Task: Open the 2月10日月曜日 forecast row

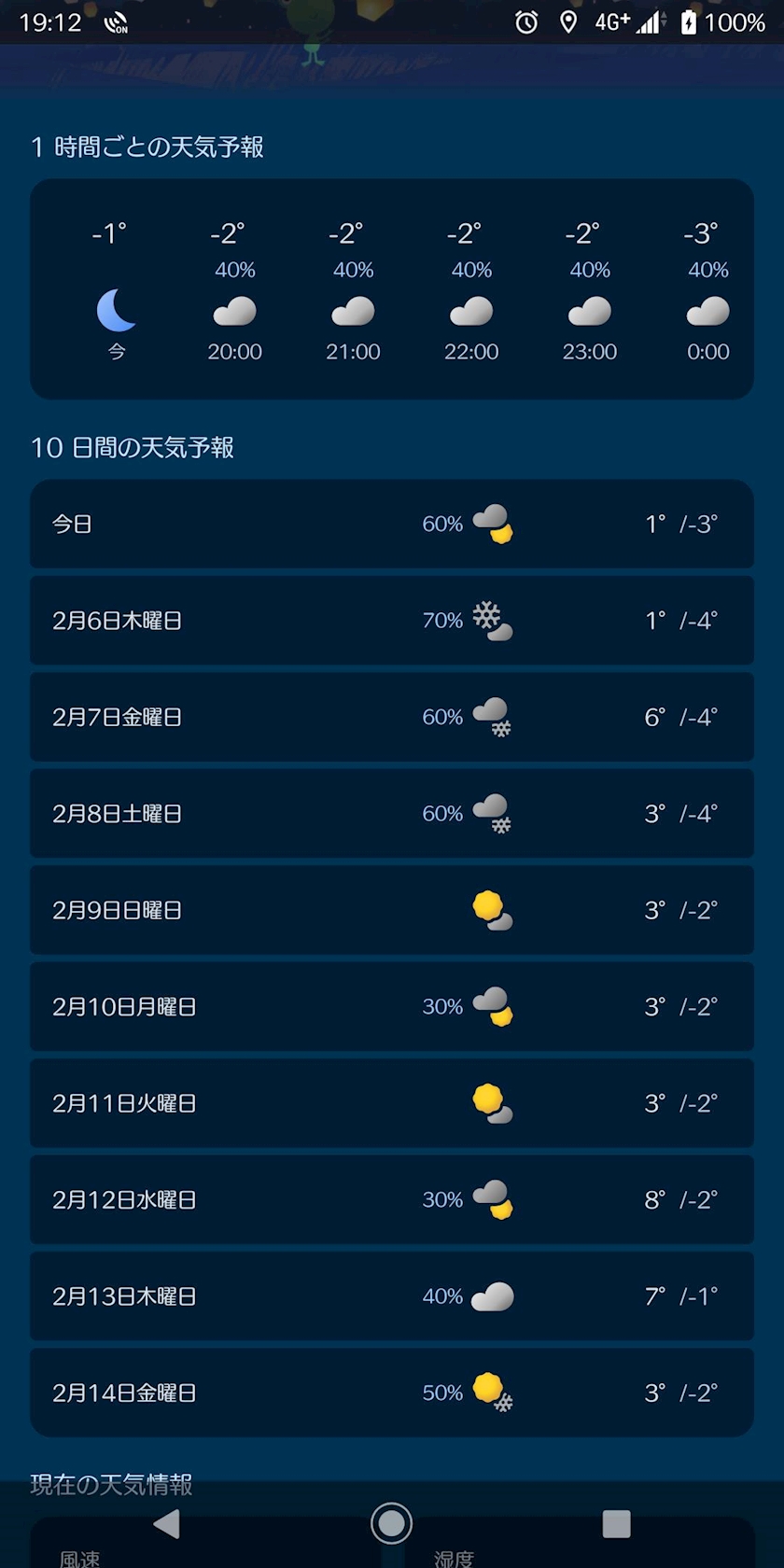Action: (x=392, y=1006)
